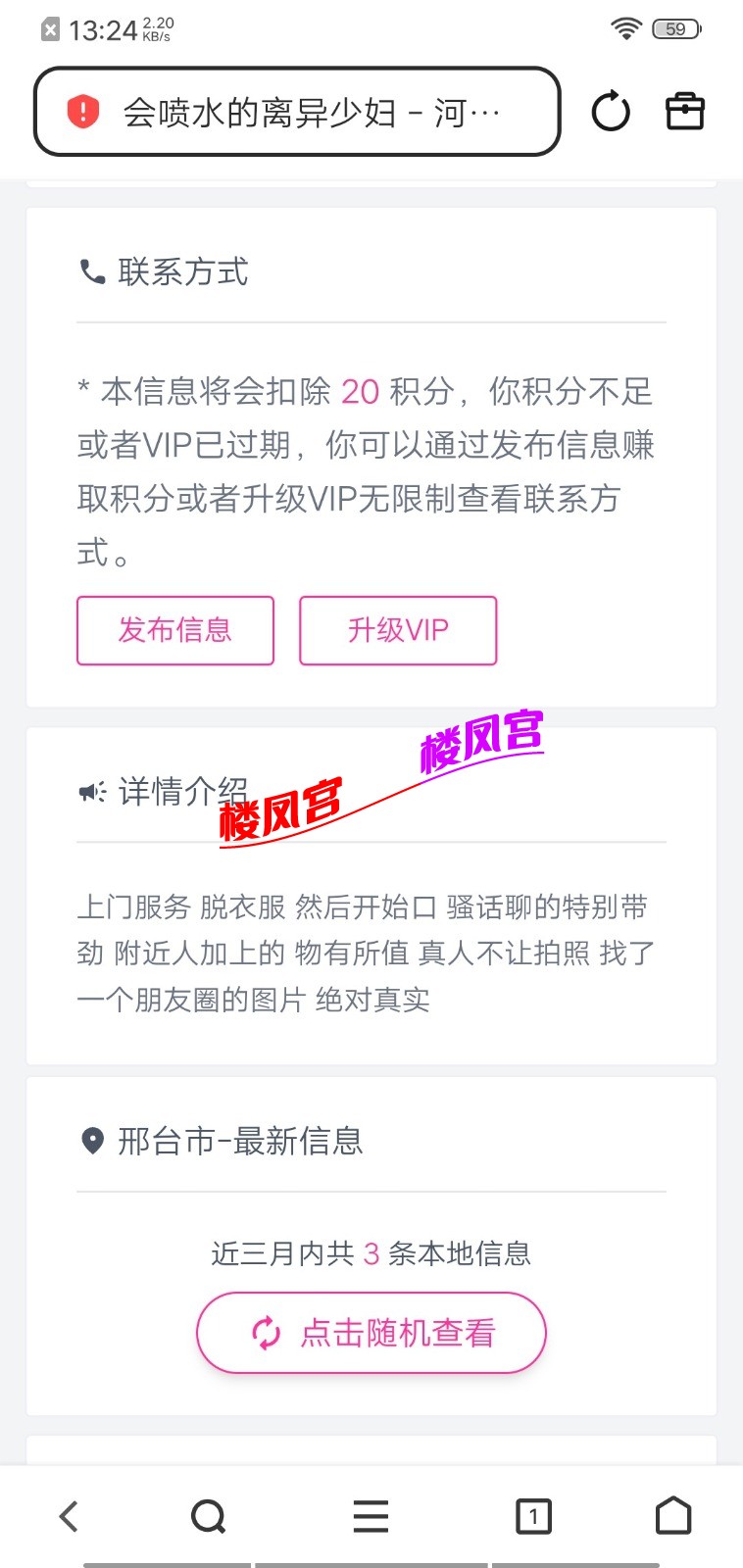The width and height of the screenshot is (743, 1568).
Task: Tap 点击随机查看 button
Action: [371, 1333]
